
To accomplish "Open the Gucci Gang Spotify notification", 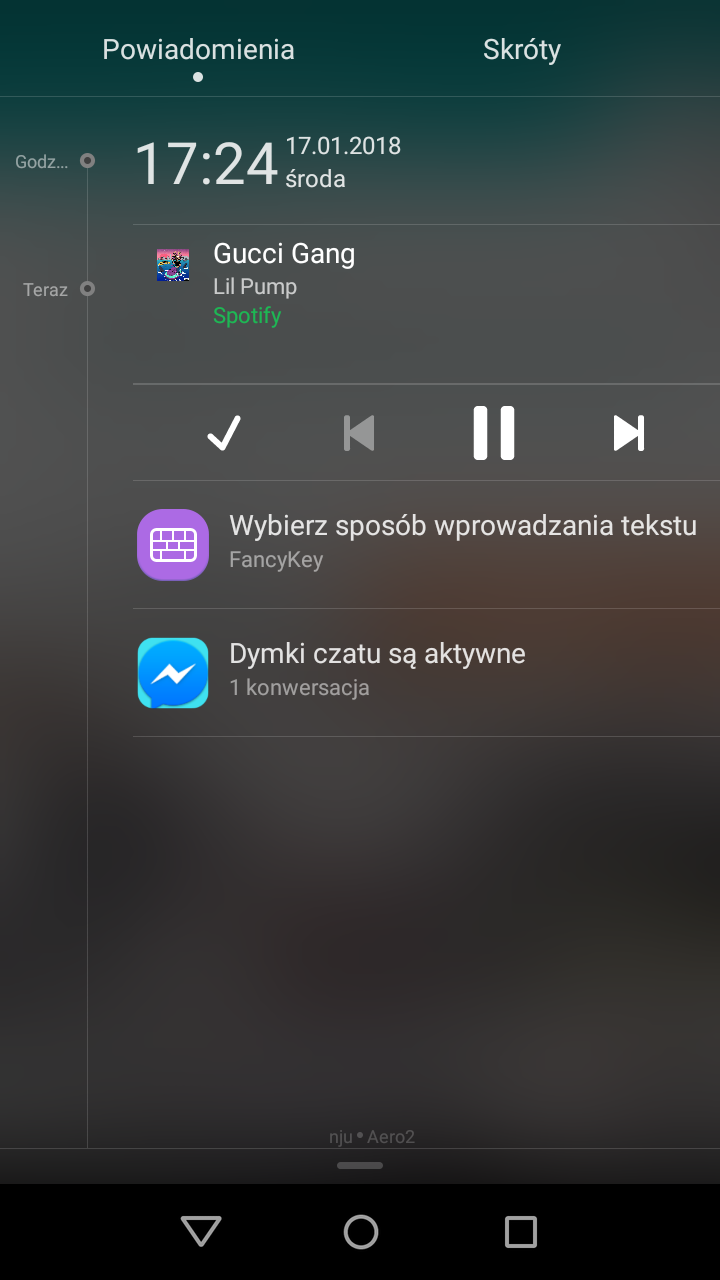I will click(400, 285).
